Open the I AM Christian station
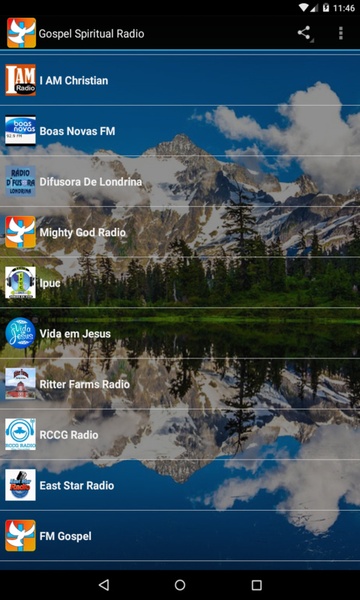Image resolution: width=360 pixels, height=600 pixels. tap(180, 80)
